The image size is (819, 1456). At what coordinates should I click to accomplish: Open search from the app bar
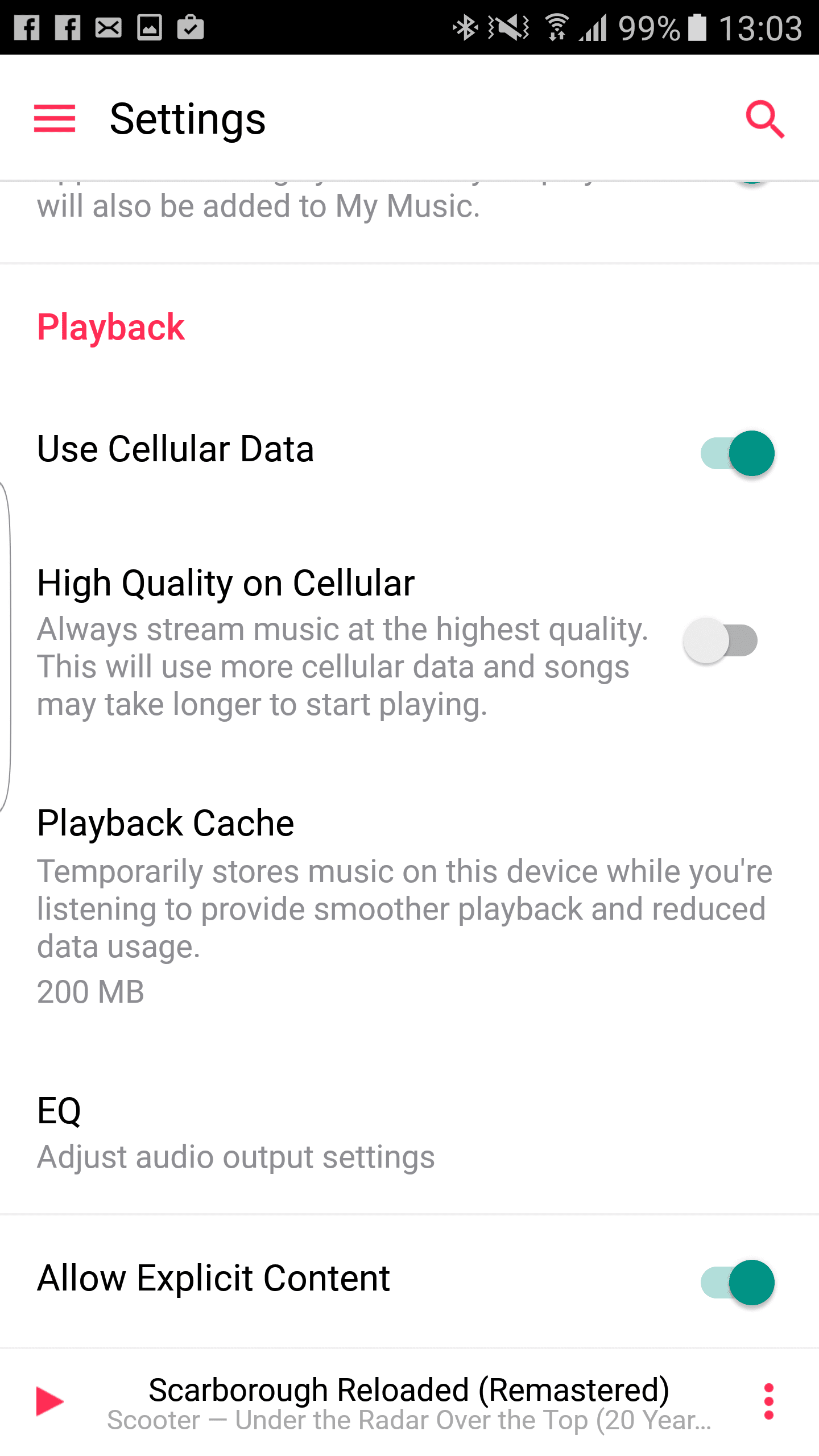click(765, 119)
